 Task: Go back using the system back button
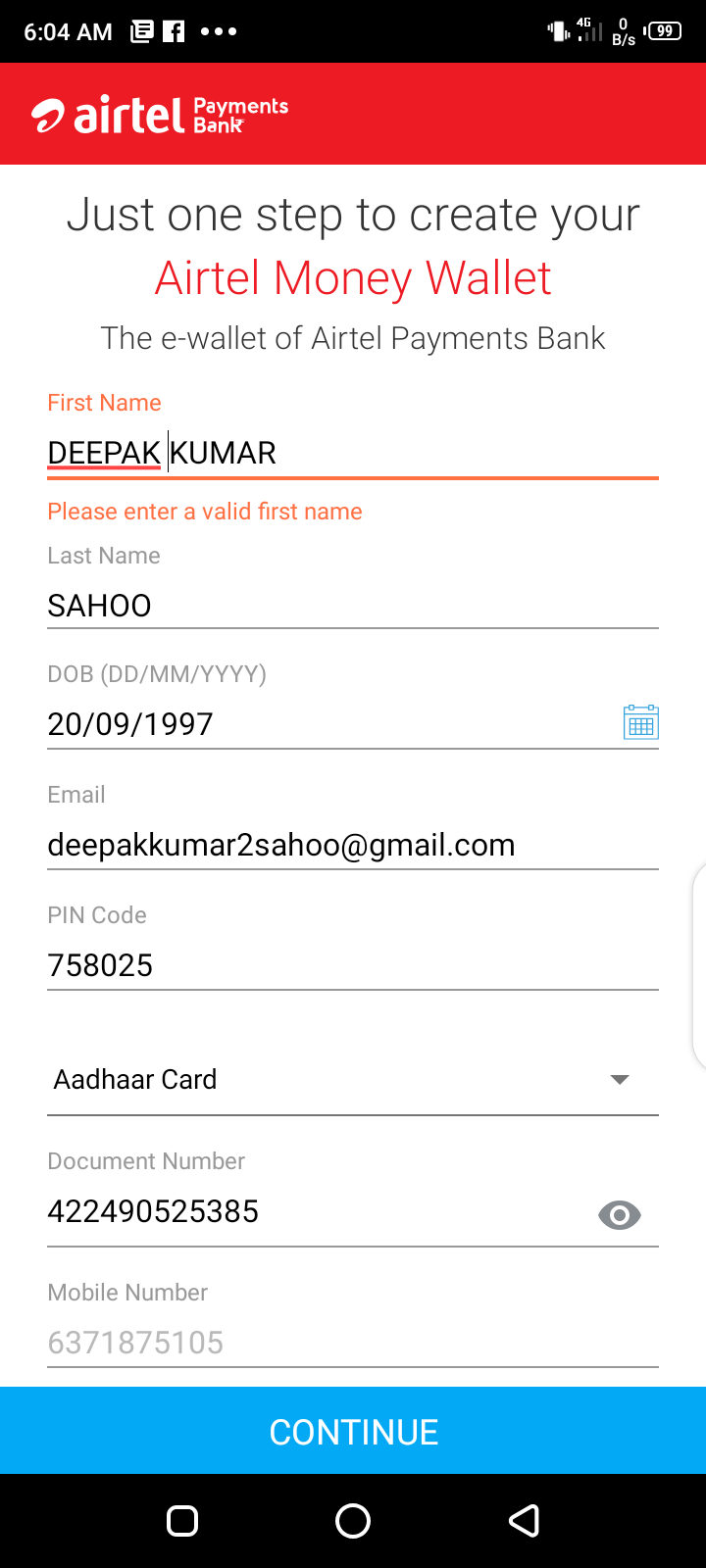524,1521
